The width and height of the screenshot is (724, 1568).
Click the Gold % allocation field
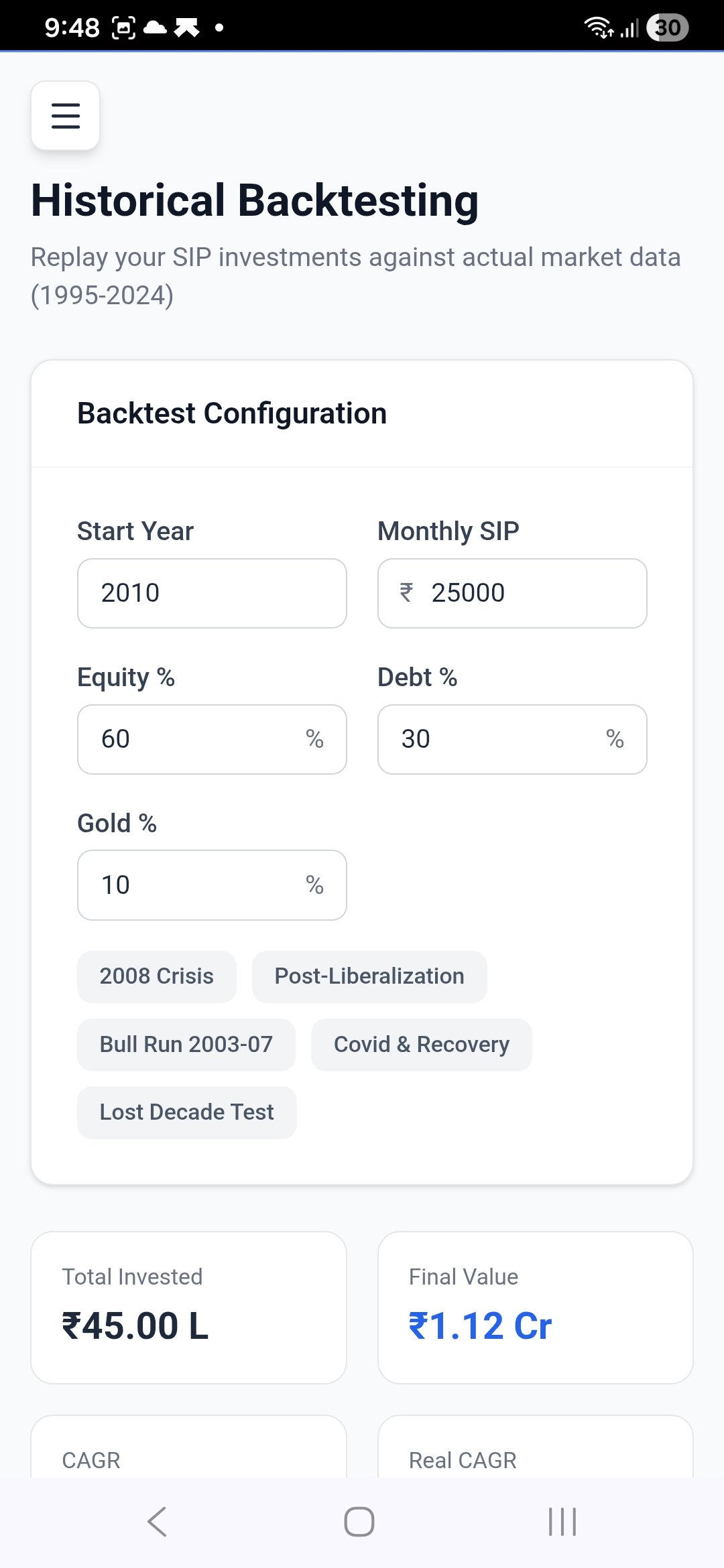(212, 885)
